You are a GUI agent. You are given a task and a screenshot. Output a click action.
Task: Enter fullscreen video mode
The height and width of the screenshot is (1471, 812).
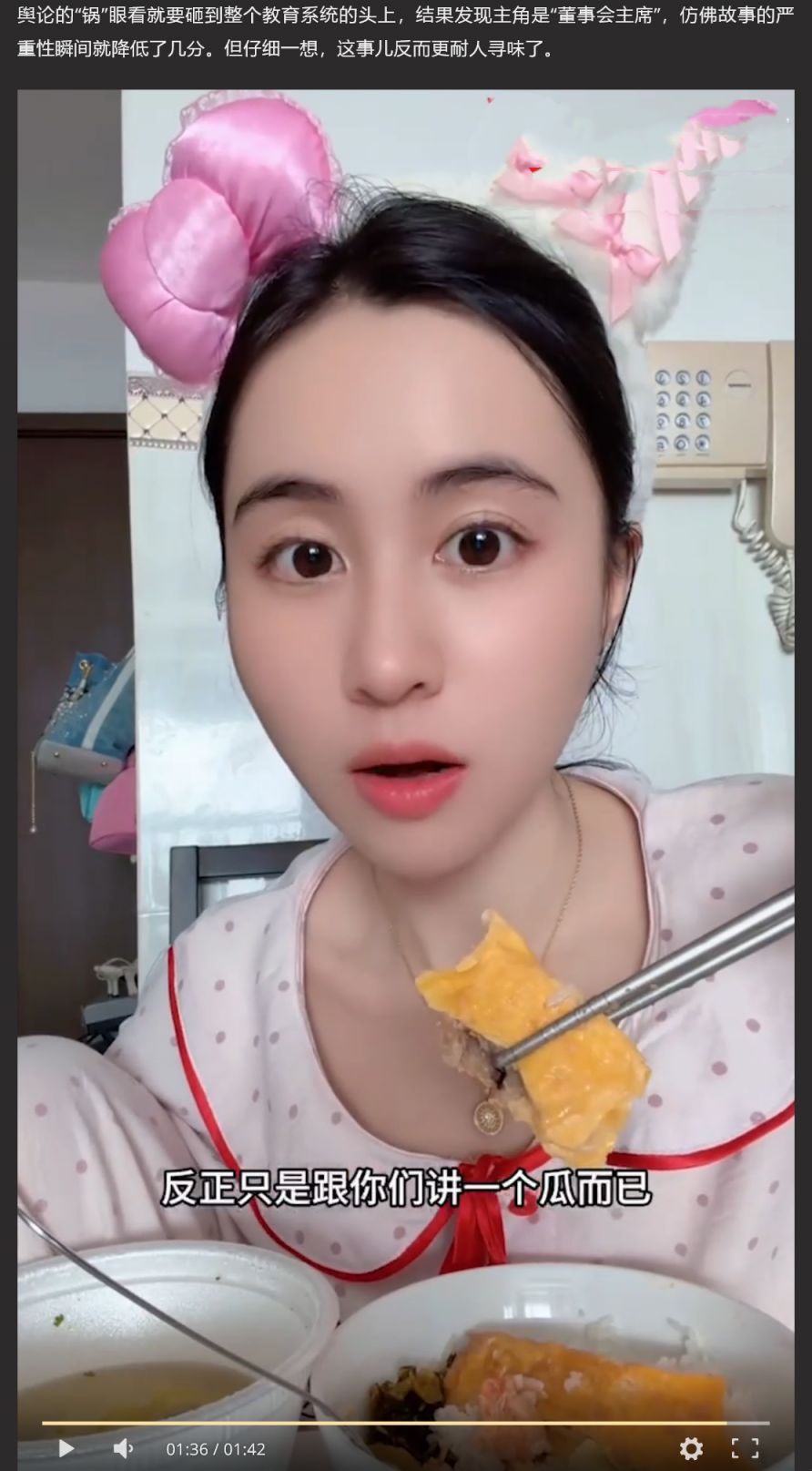tap(745, 1448)
